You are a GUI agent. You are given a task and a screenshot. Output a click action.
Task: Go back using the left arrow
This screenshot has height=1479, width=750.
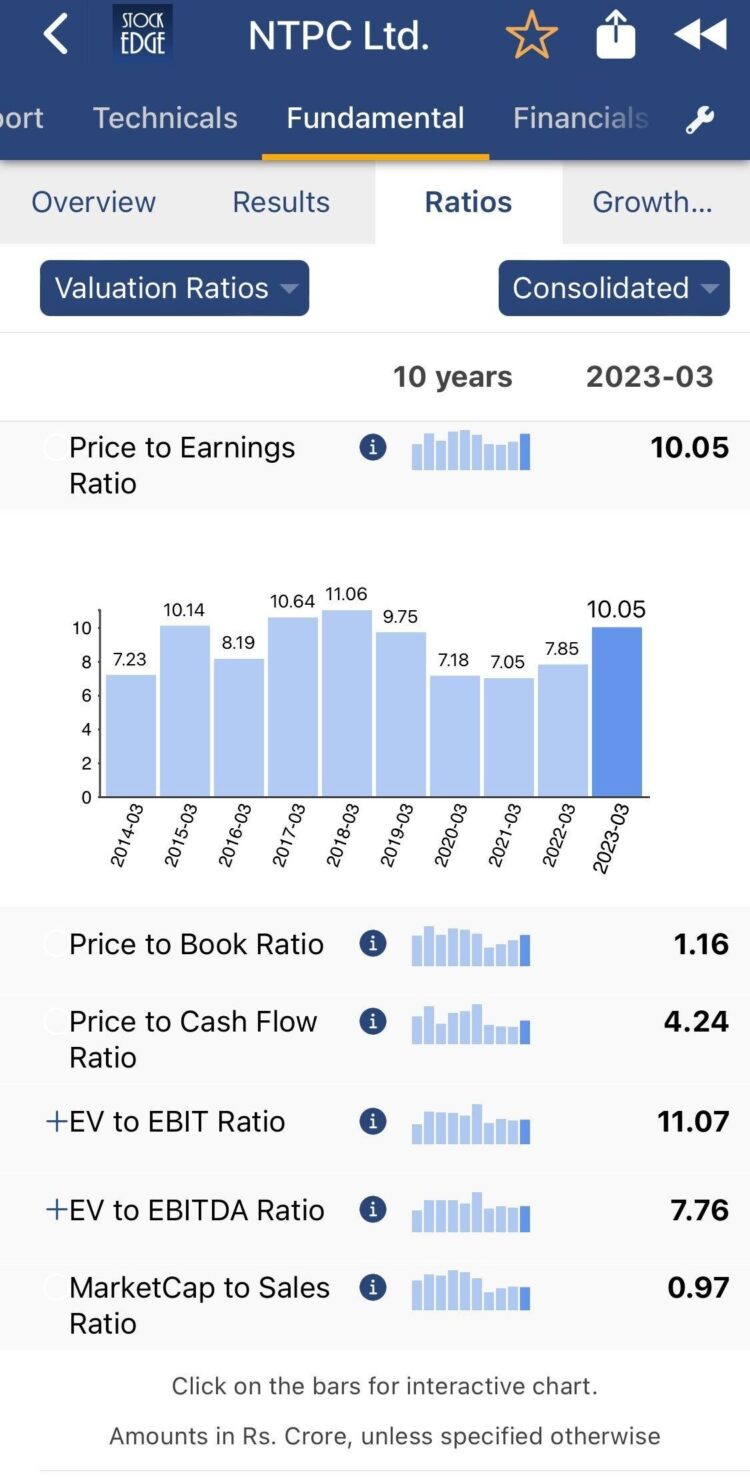click(55, 34)
